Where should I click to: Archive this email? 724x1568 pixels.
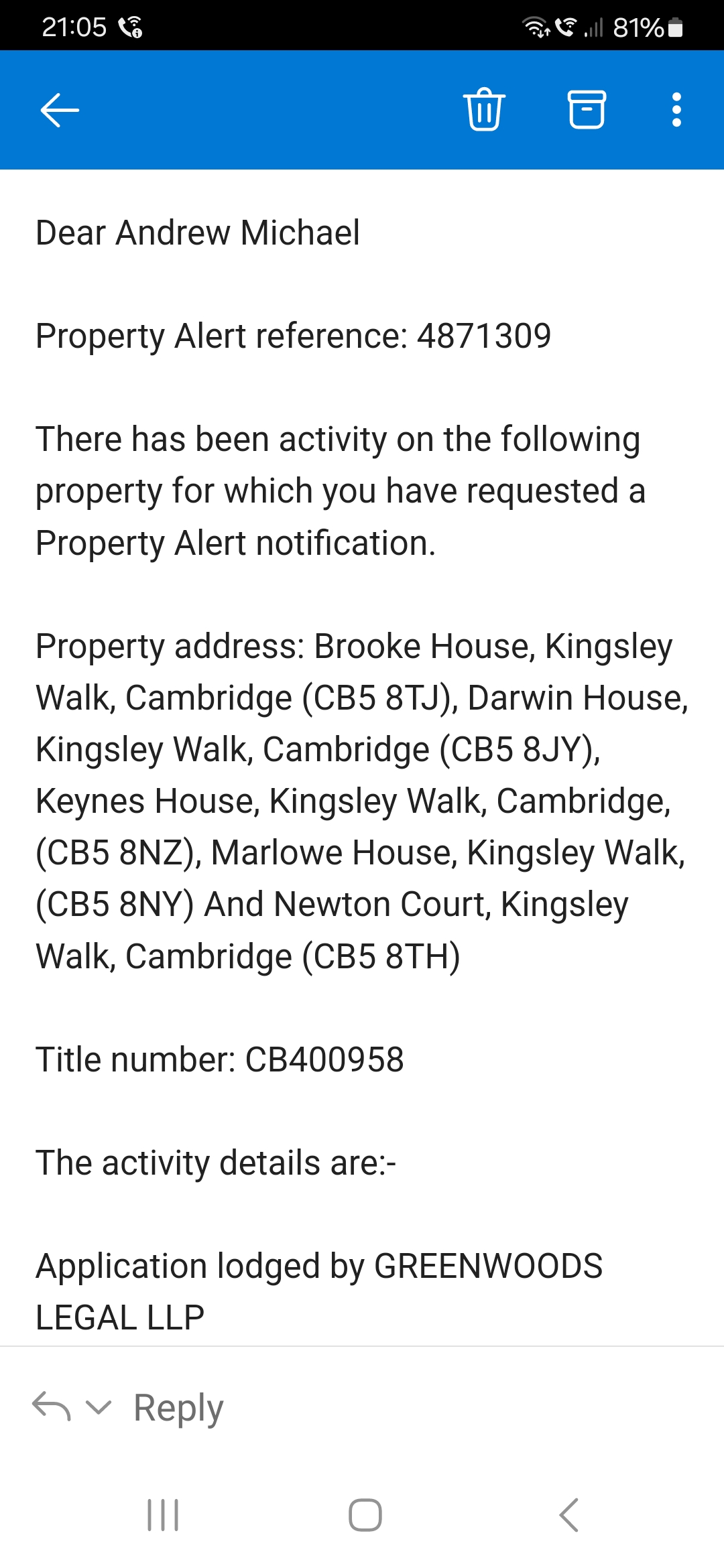(x=587, y=110)
